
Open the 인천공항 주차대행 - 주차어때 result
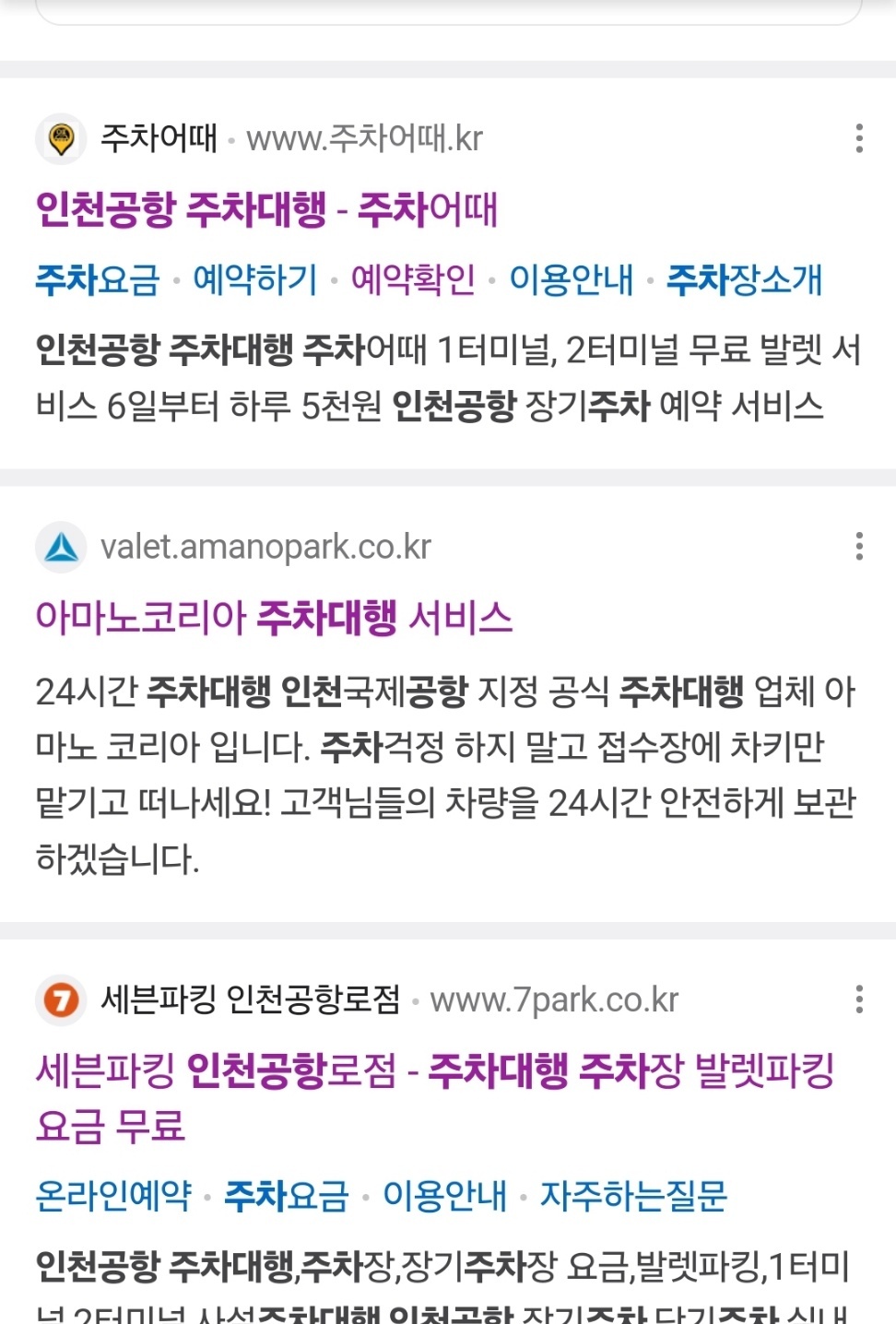265,209
